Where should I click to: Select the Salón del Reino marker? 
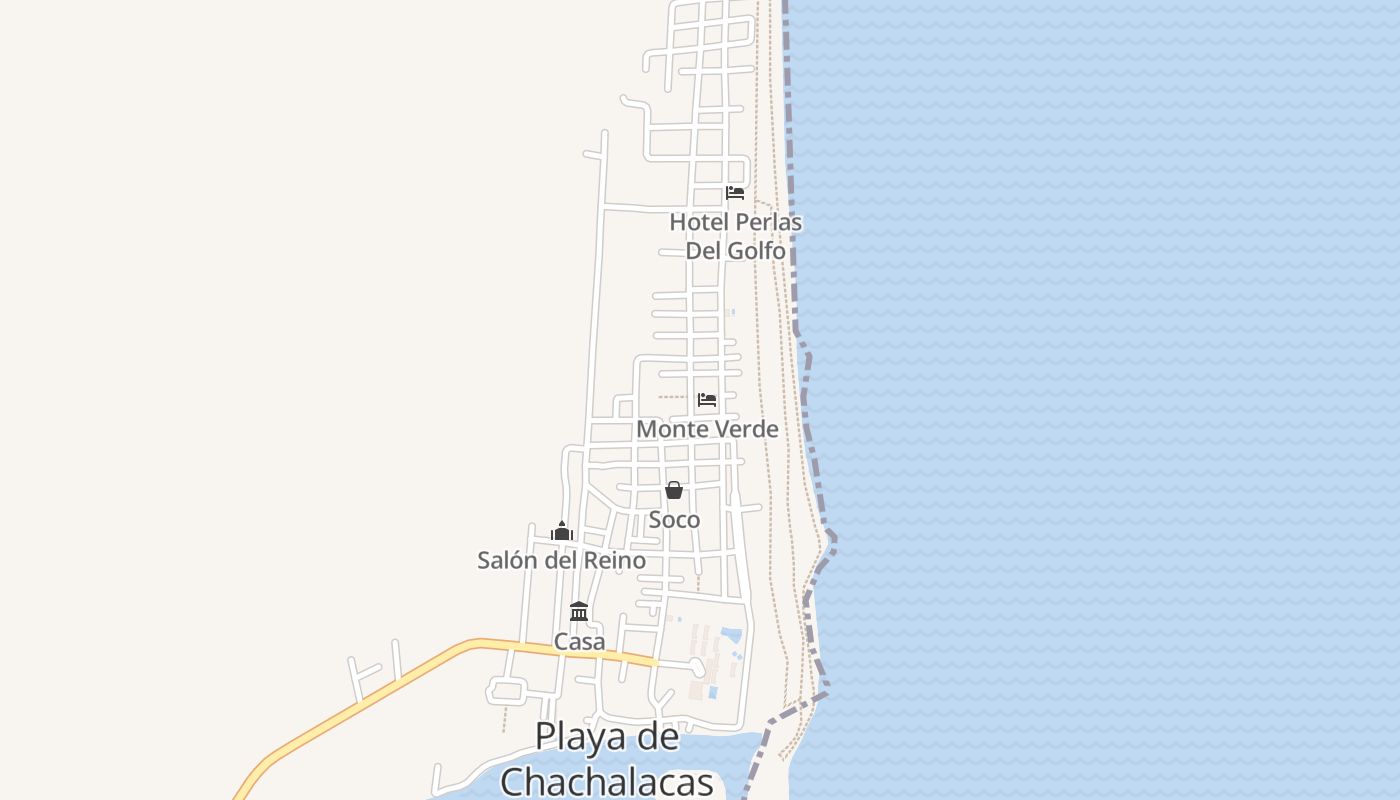(562, 531)
